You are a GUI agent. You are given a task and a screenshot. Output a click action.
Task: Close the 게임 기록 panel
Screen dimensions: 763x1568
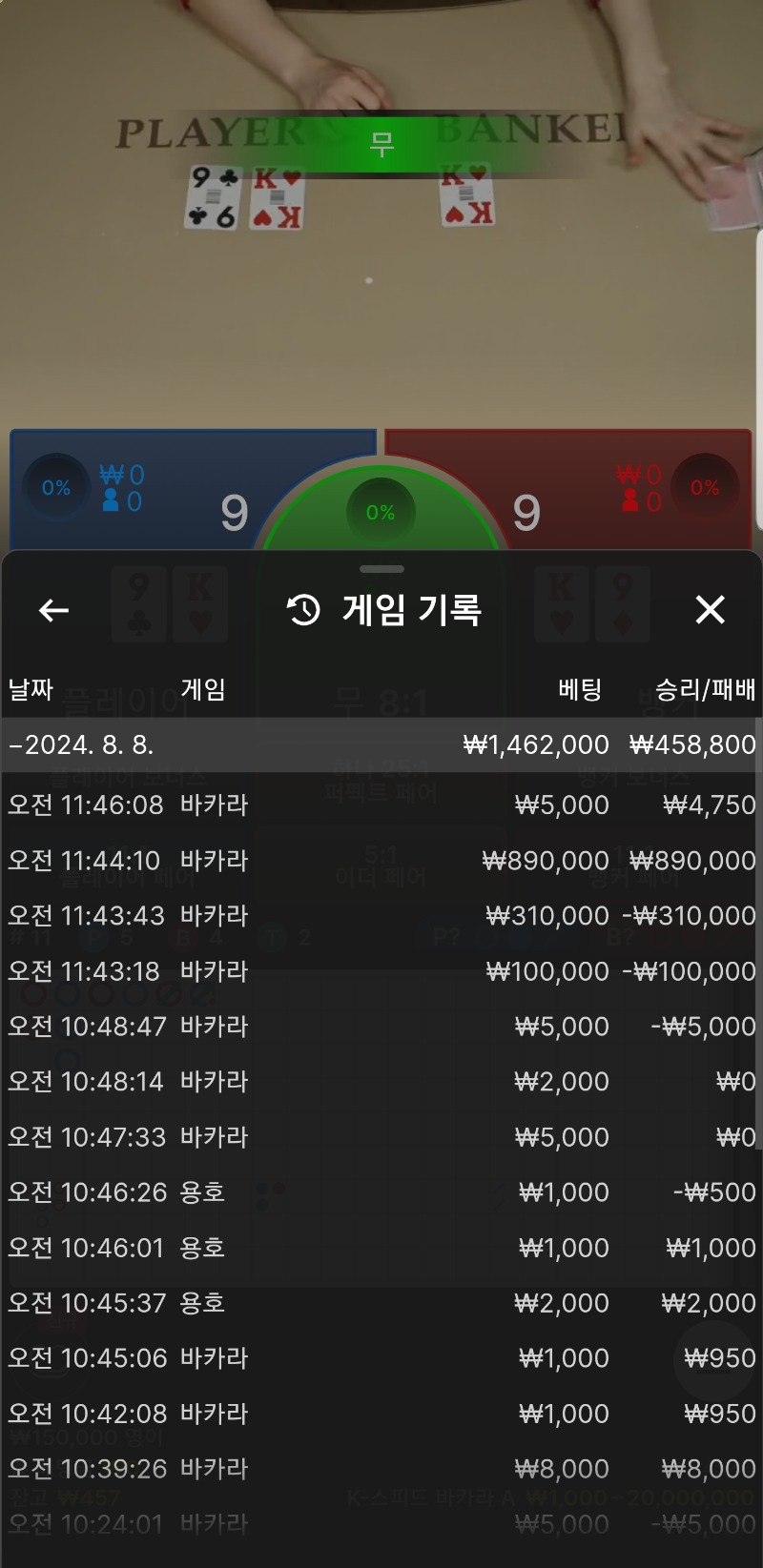tap(710, 610)
